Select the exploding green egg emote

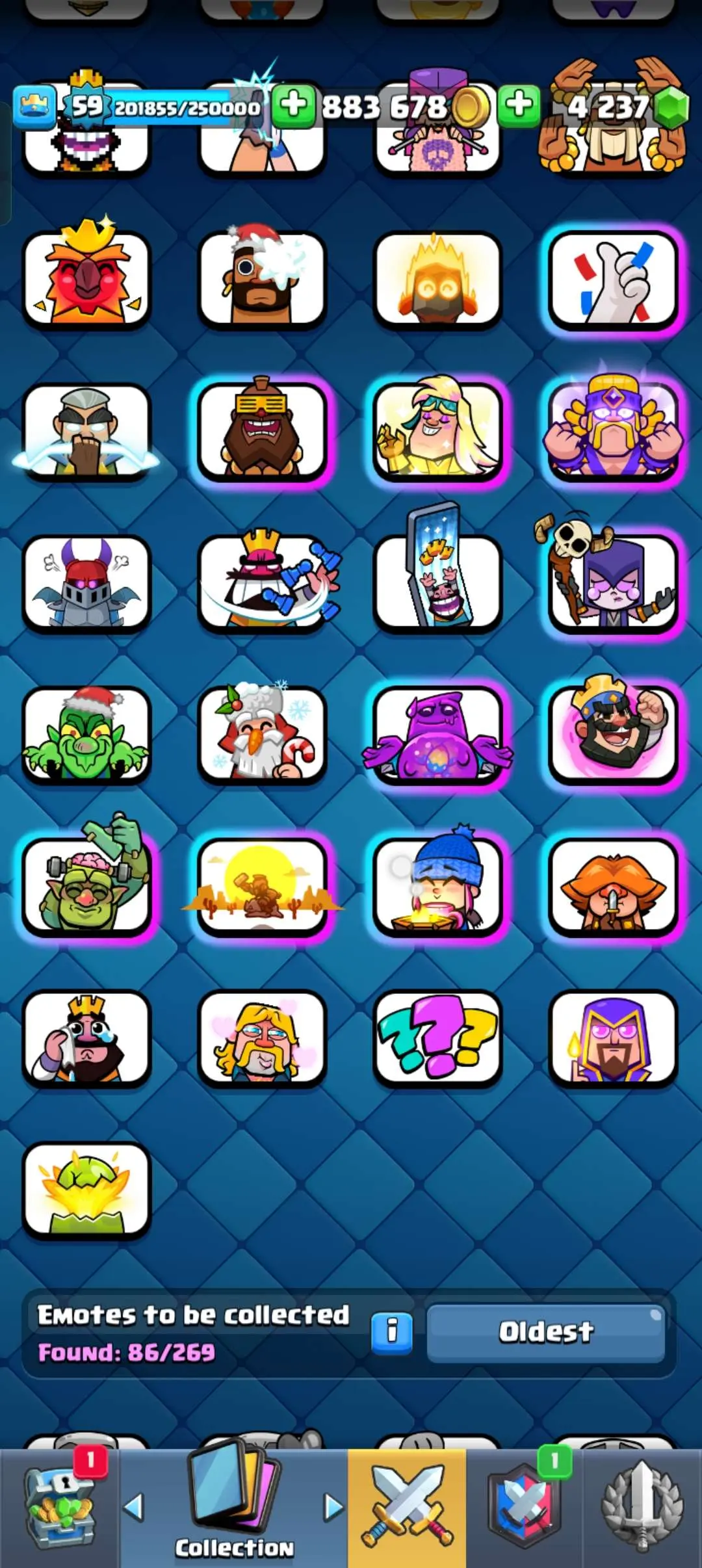tap(86, 1189)
